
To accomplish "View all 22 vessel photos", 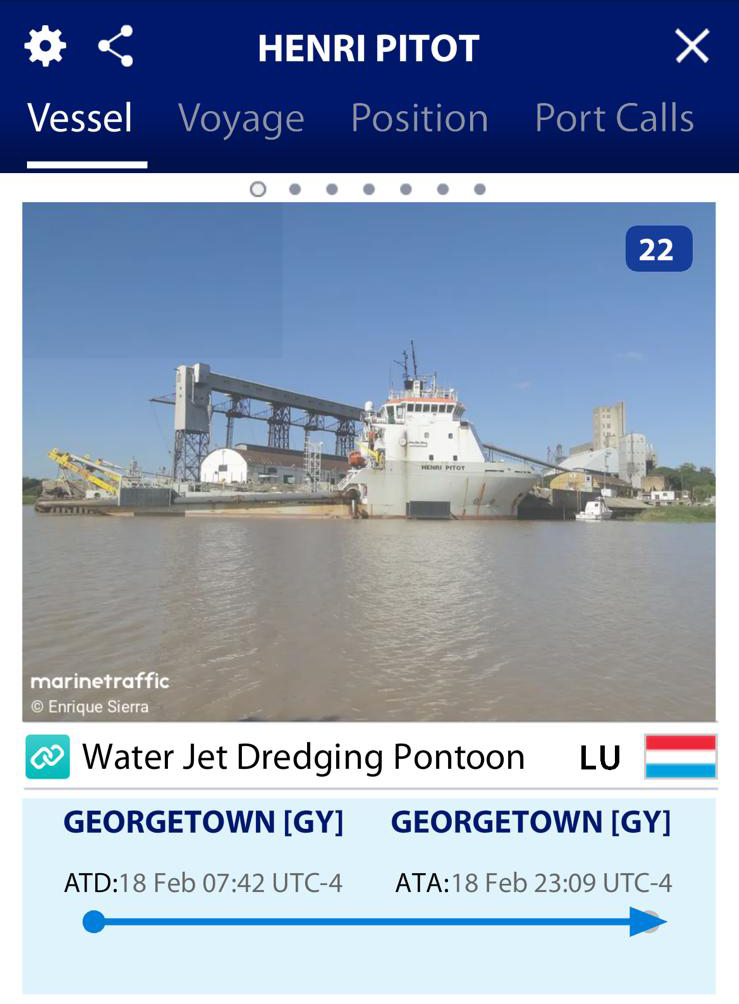I will tap(658, 249).
